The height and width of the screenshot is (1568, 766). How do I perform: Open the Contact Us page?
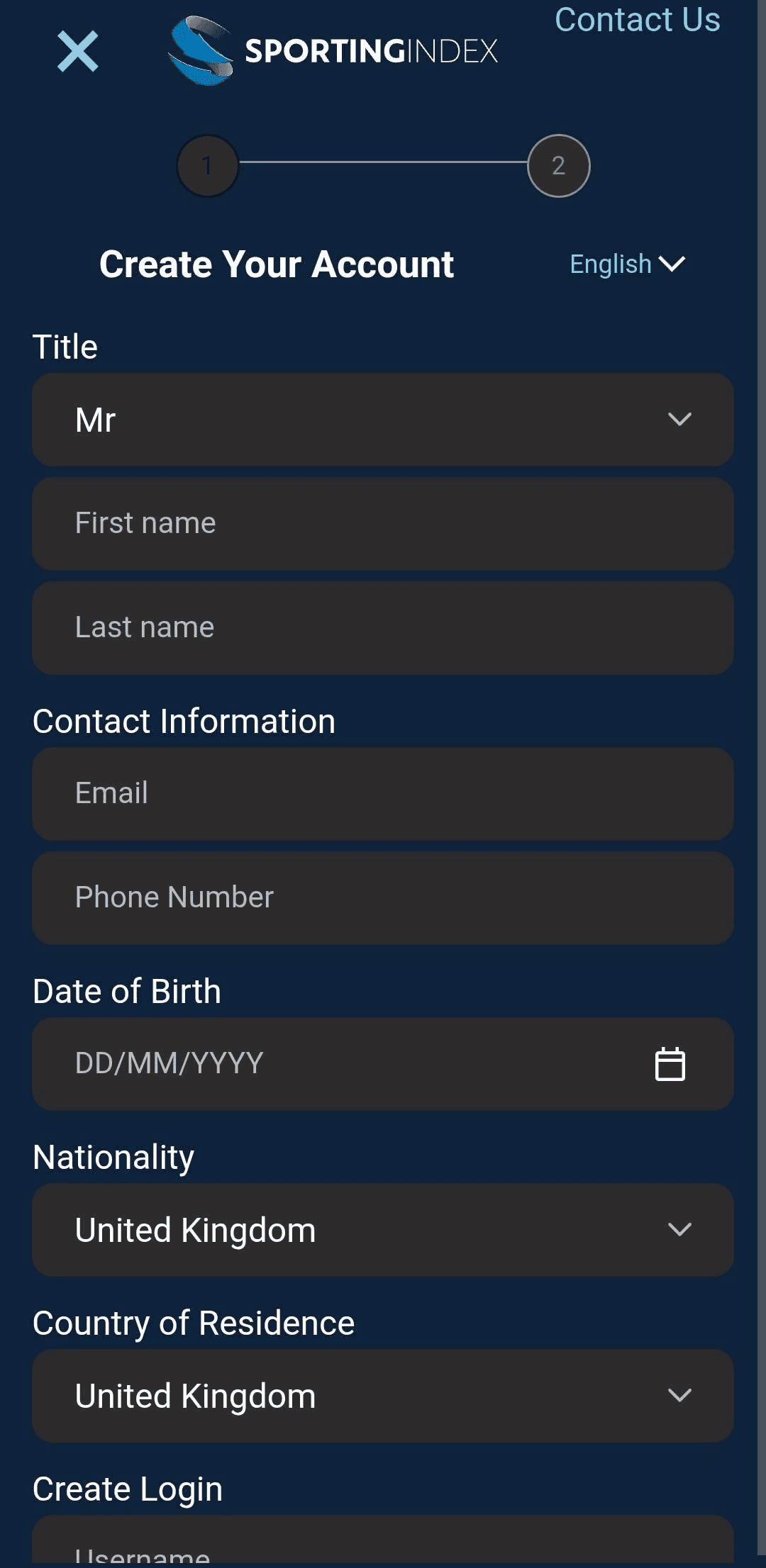(x=637, y=19)
